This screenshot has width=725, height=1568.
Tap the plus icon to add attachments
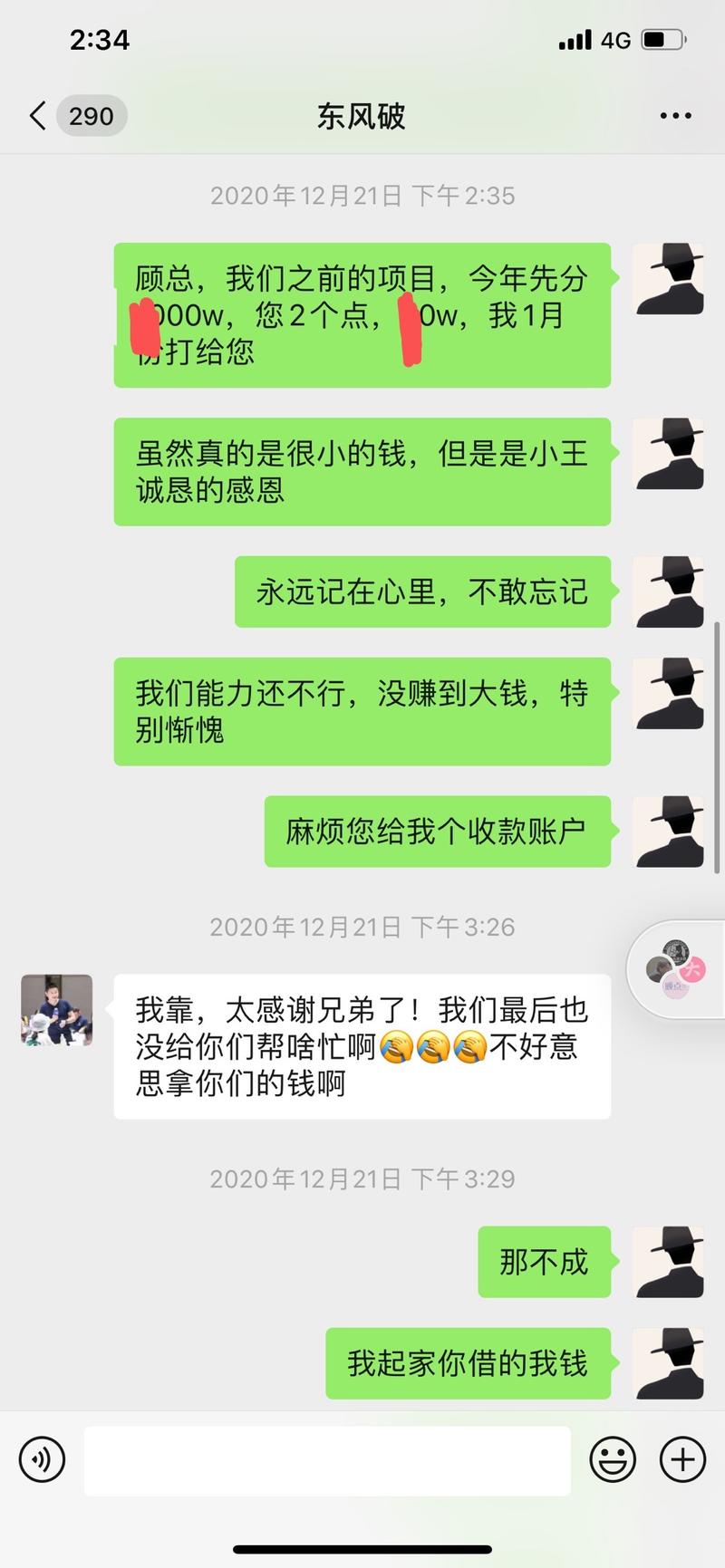tap(681, 1459)
